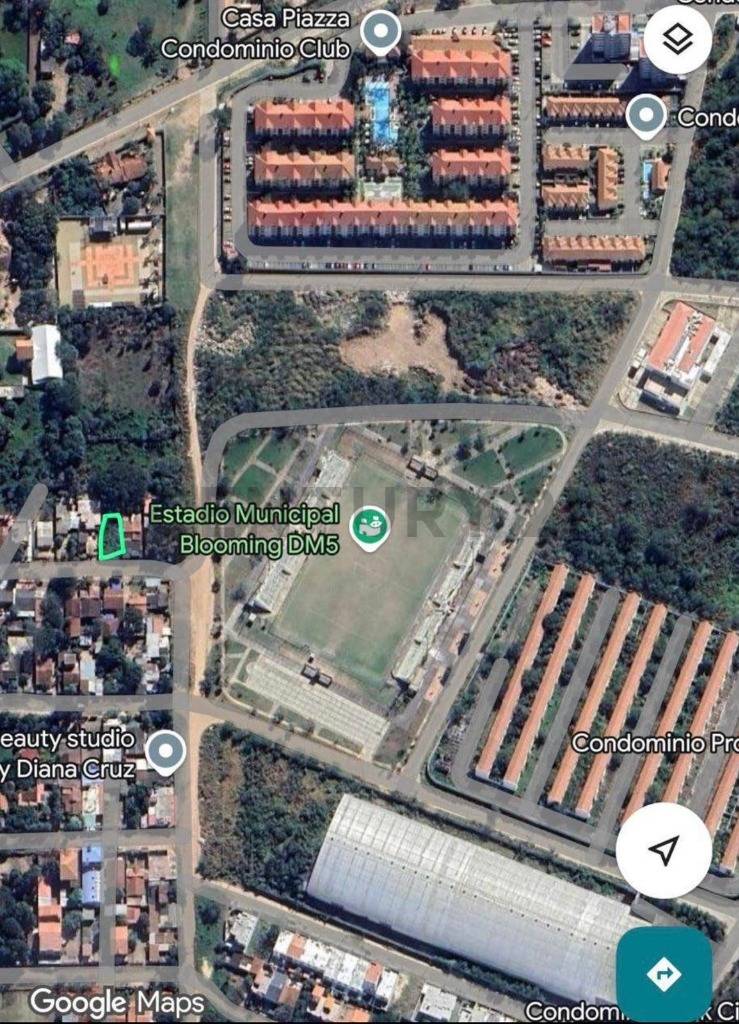Viewport: 739px width, 1024px height.
Task: Center the map on my location
Action: 663,850
